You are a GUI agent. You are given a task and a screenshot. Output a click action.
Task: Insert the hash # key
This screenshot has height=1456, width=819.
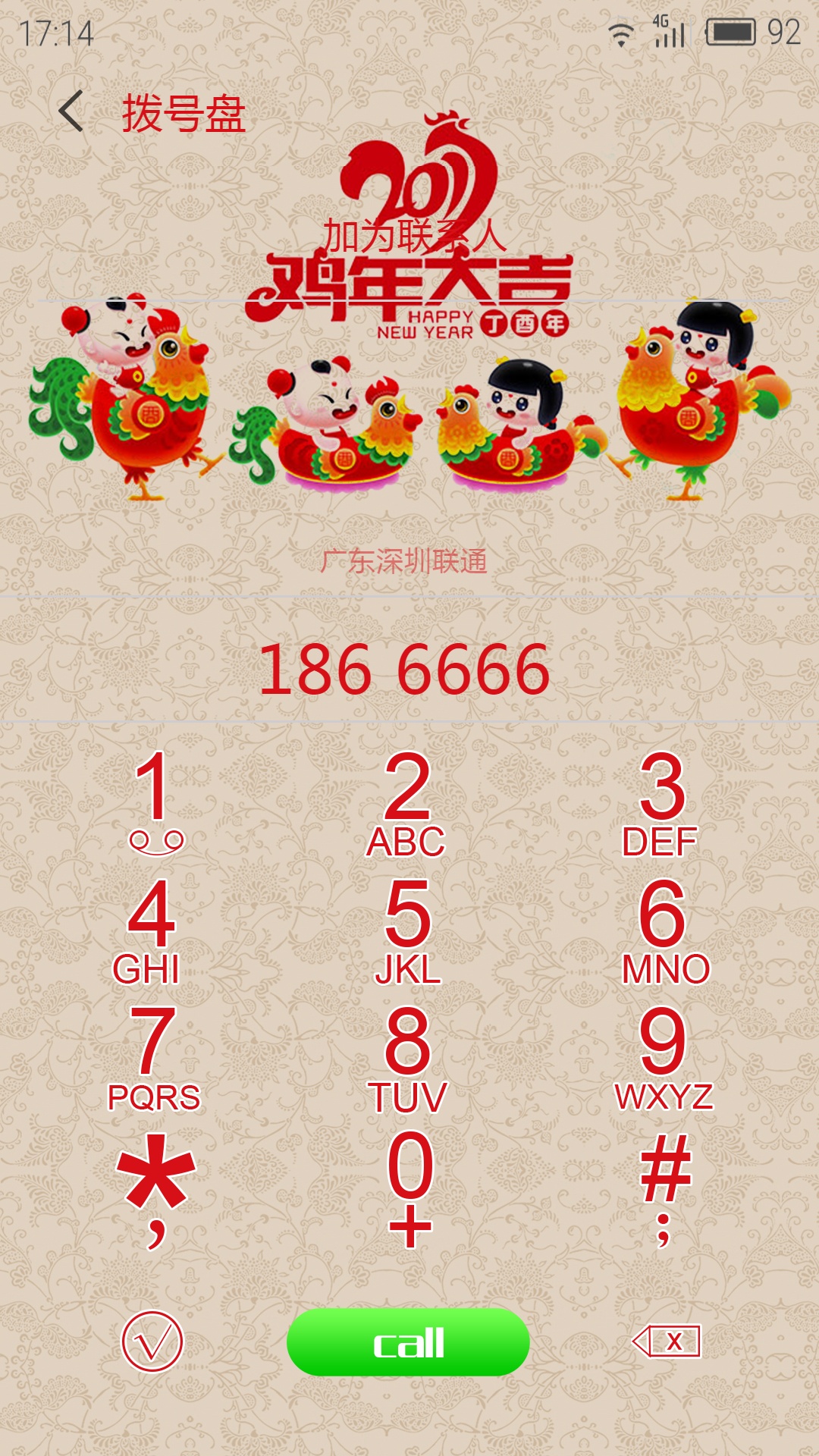pyautogui.click(x=665, y=1188)
